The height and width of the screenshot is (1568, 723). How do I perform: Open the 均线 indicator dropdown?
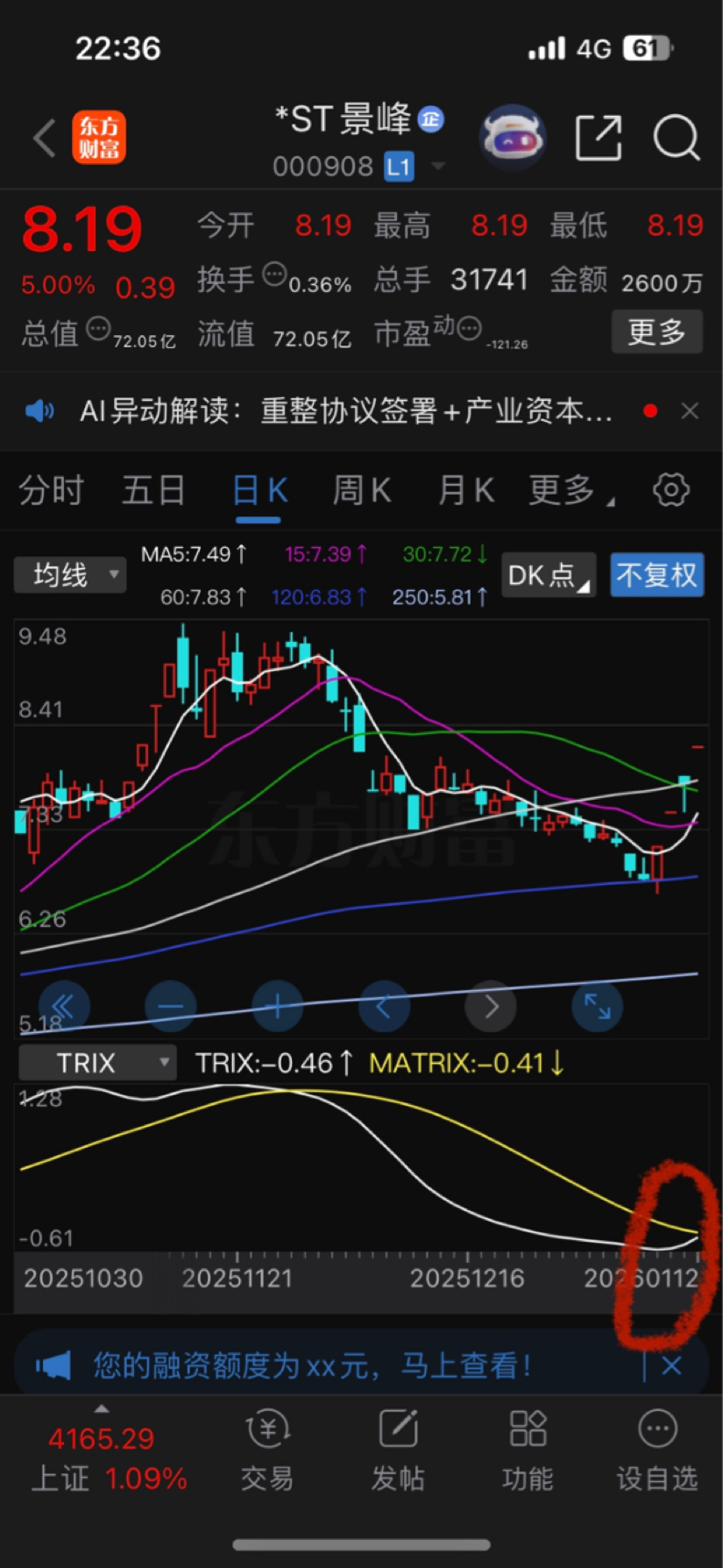tap(70, 575)
